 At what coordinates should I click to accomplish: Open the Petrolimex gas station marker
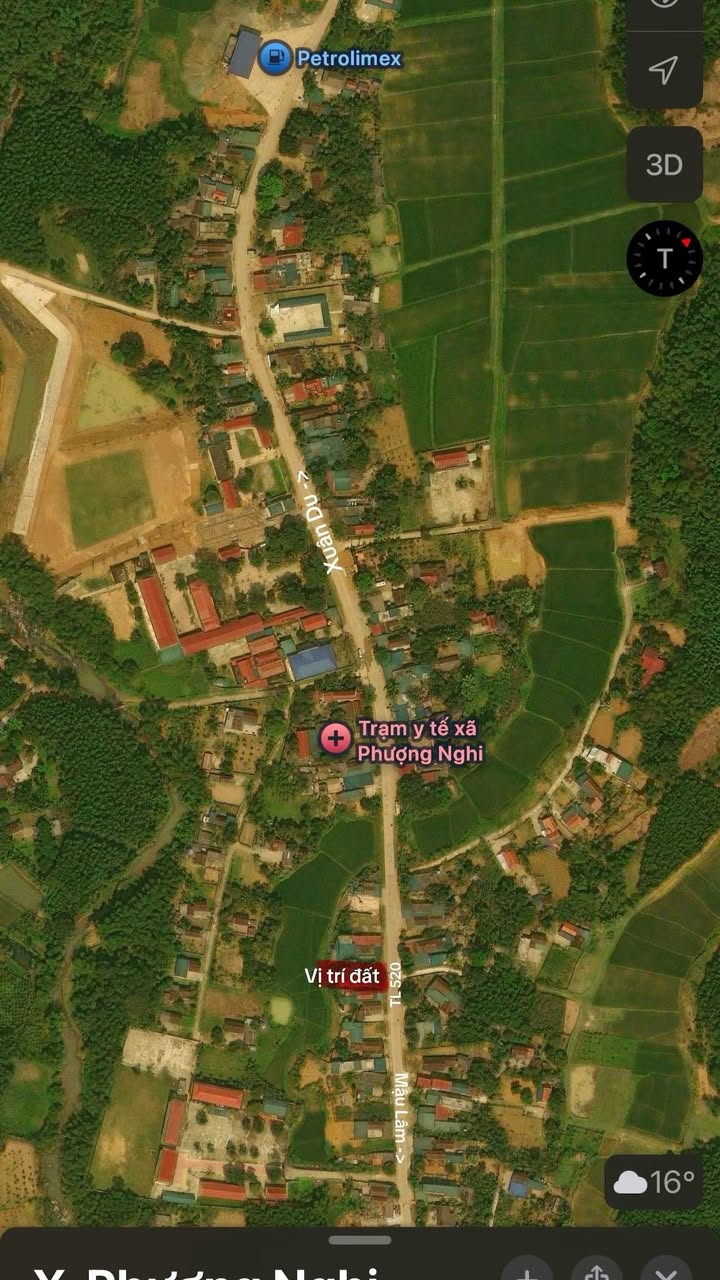click(x=275, y=58)
